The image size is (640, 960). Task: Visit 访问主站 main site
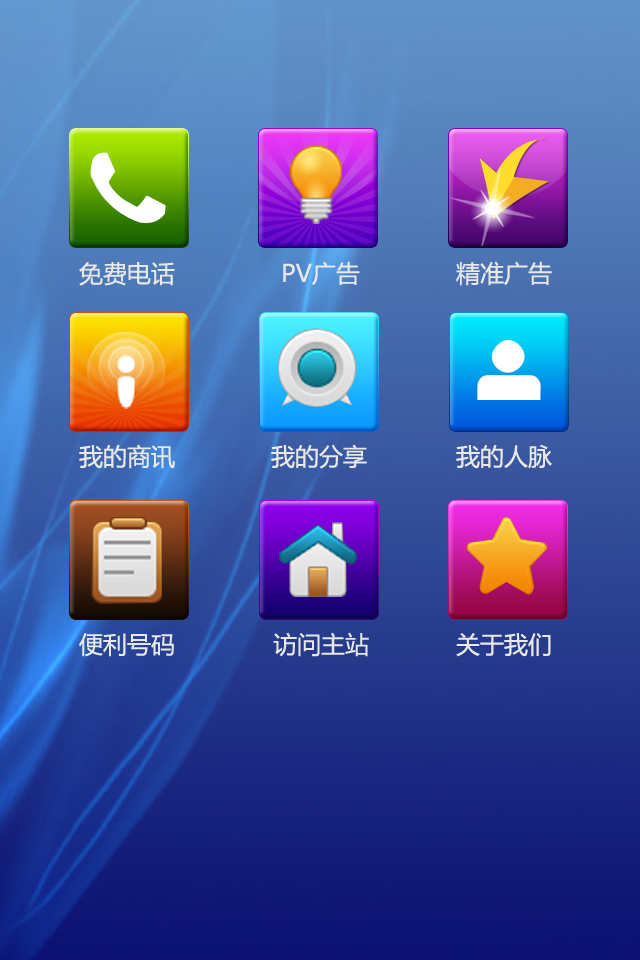tap(318, 560)
